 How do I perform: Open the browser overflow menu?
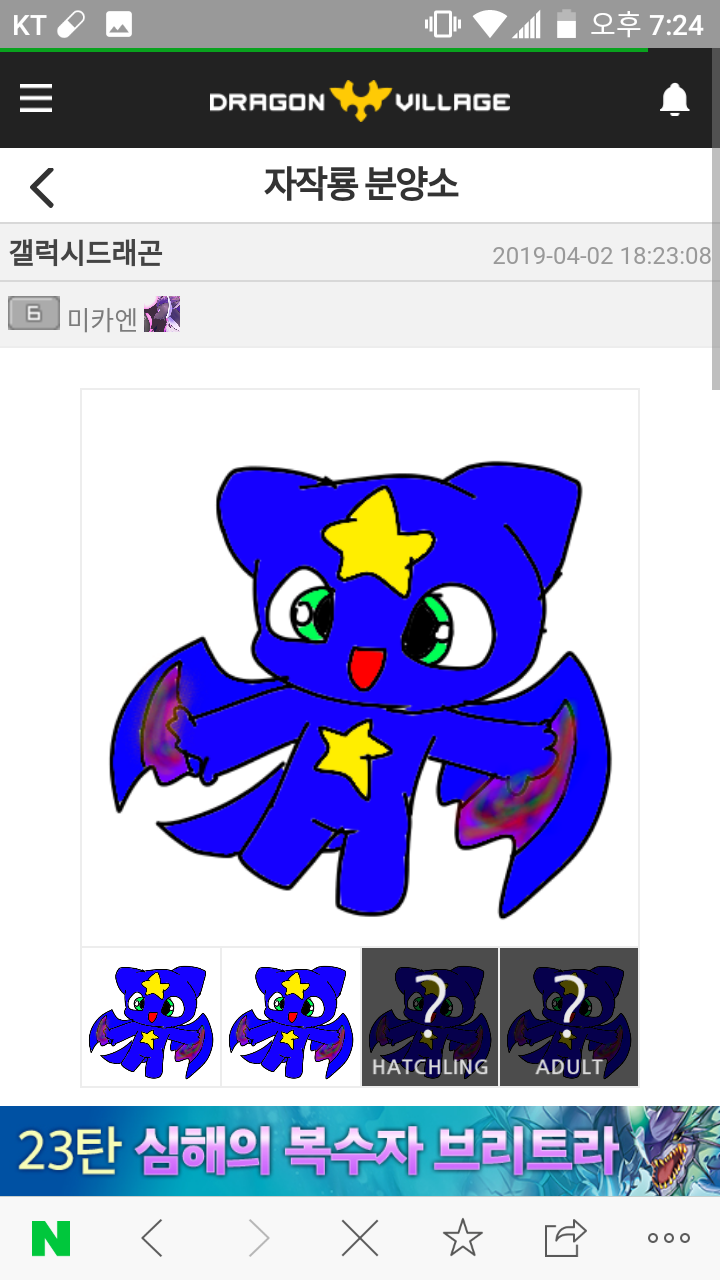tap(668, 1239)
